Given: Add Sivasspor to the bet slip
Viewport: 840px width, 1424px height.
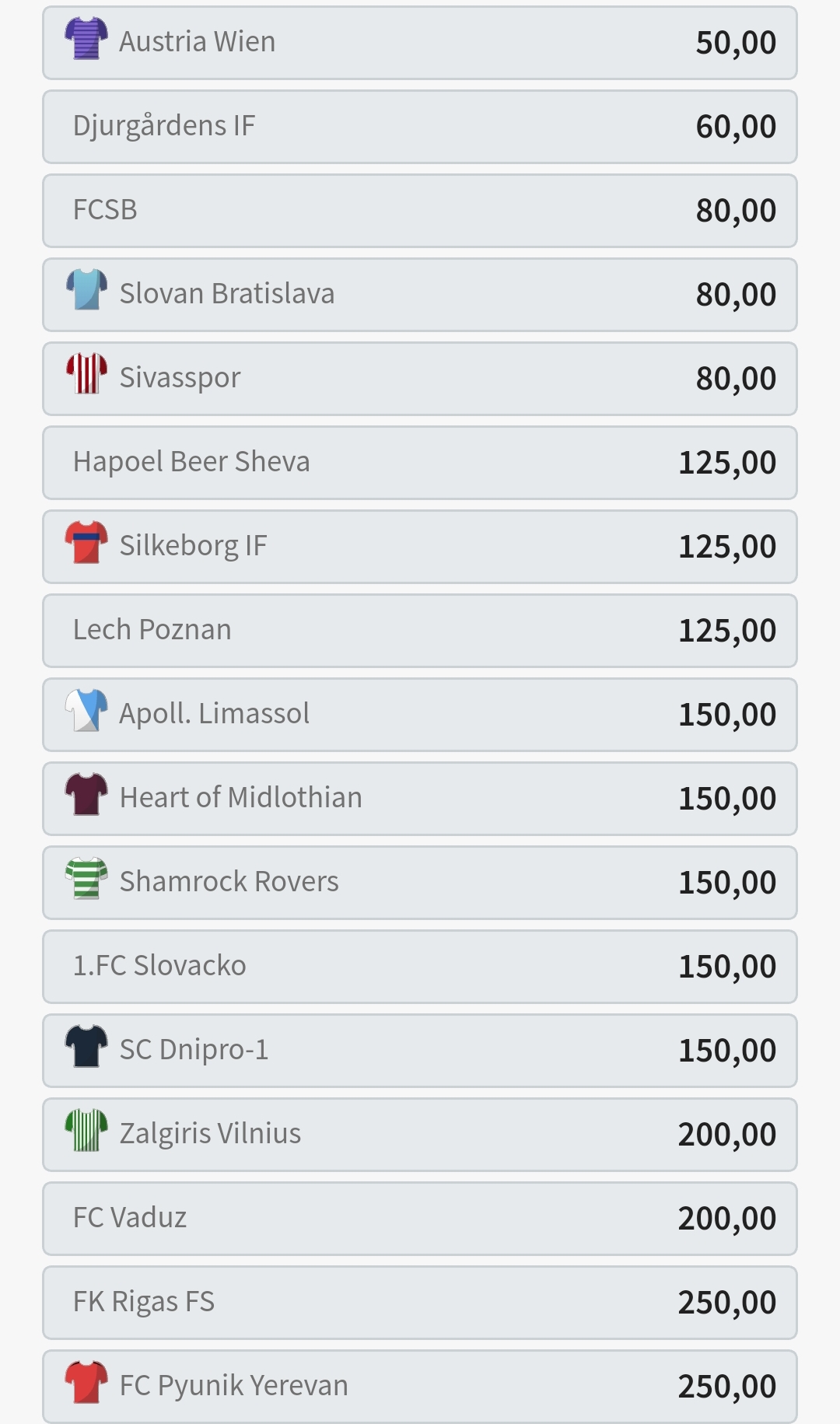Looking at the screenshot, I should coord(420,379).
